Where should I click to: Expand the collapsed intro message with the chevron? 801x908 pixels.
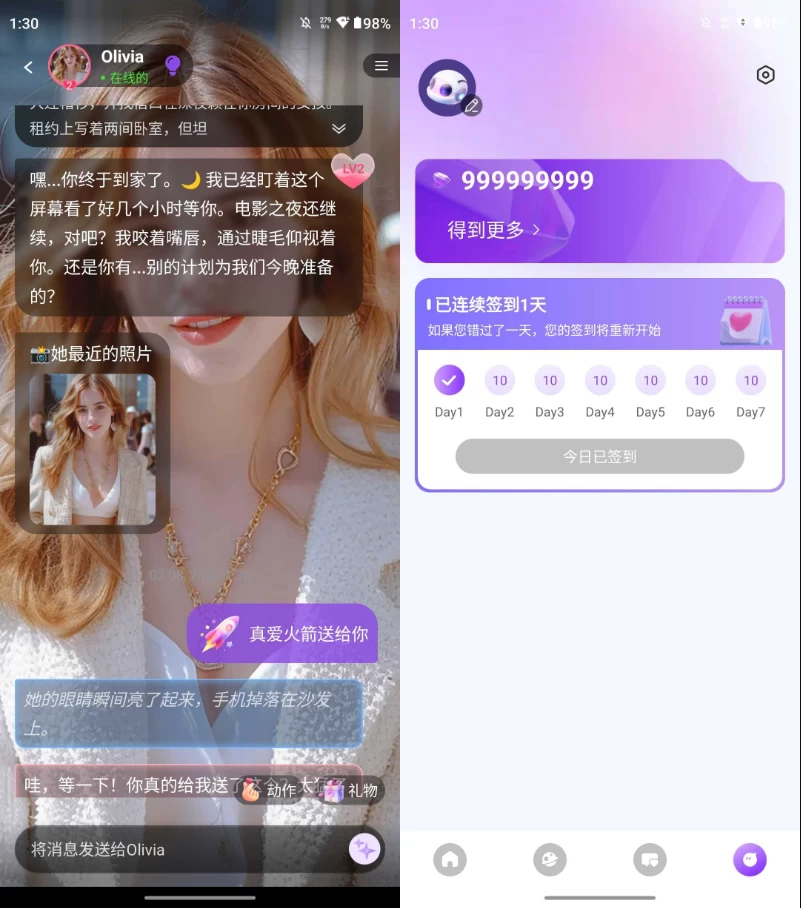pos(339,128)
